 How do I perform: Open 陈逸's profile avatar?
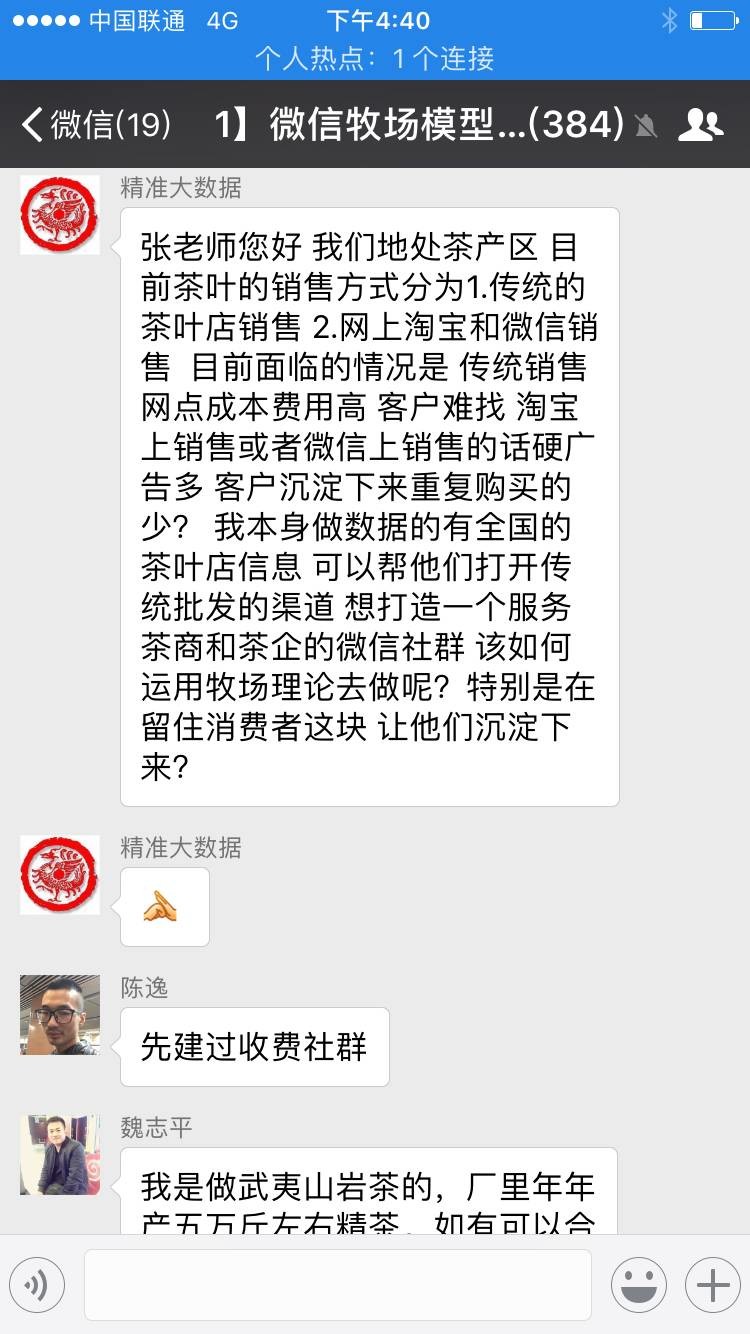point(60,1015)
